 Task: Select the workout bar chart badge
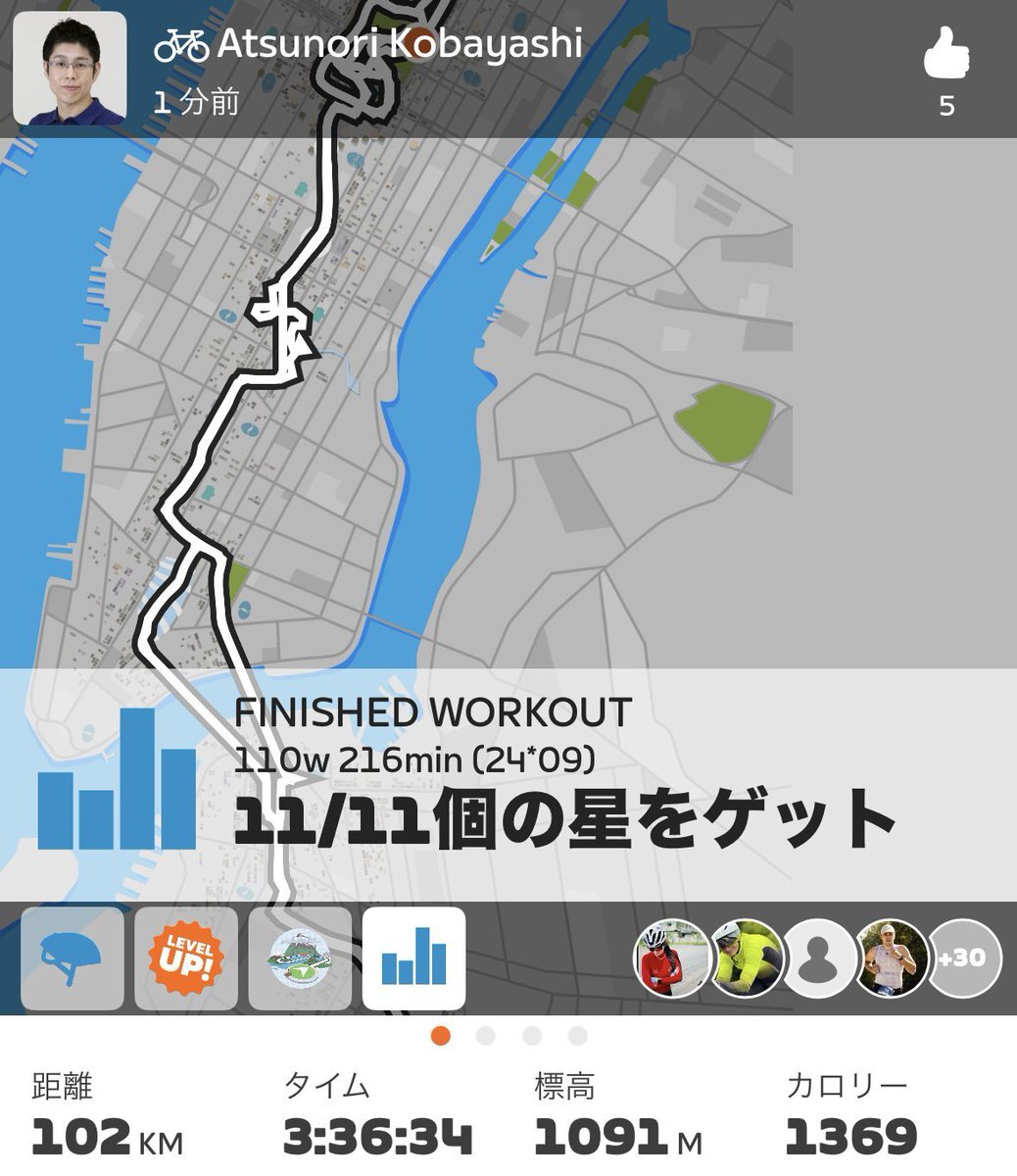(413, 958)
